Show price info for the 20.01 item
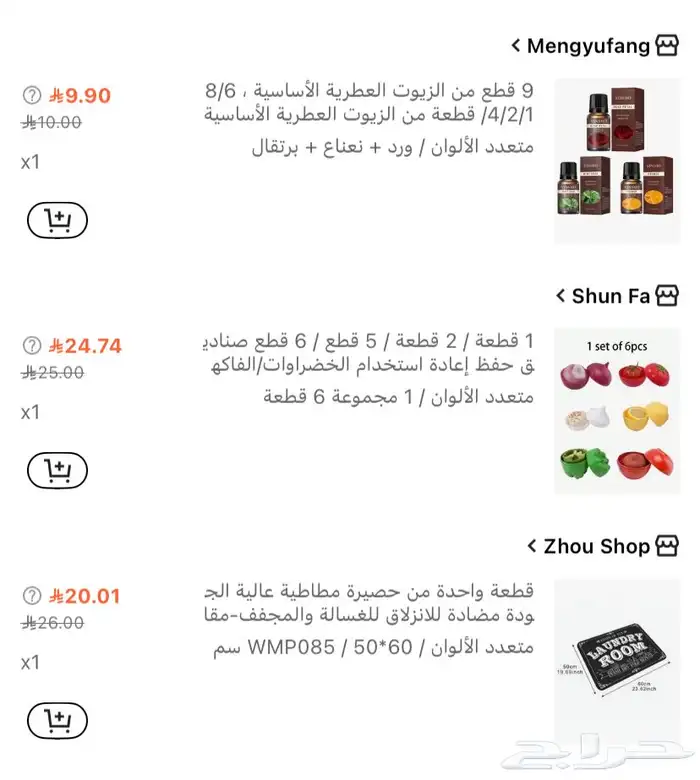The width and height of the screenshot is (700, 780). pos(31,596)
